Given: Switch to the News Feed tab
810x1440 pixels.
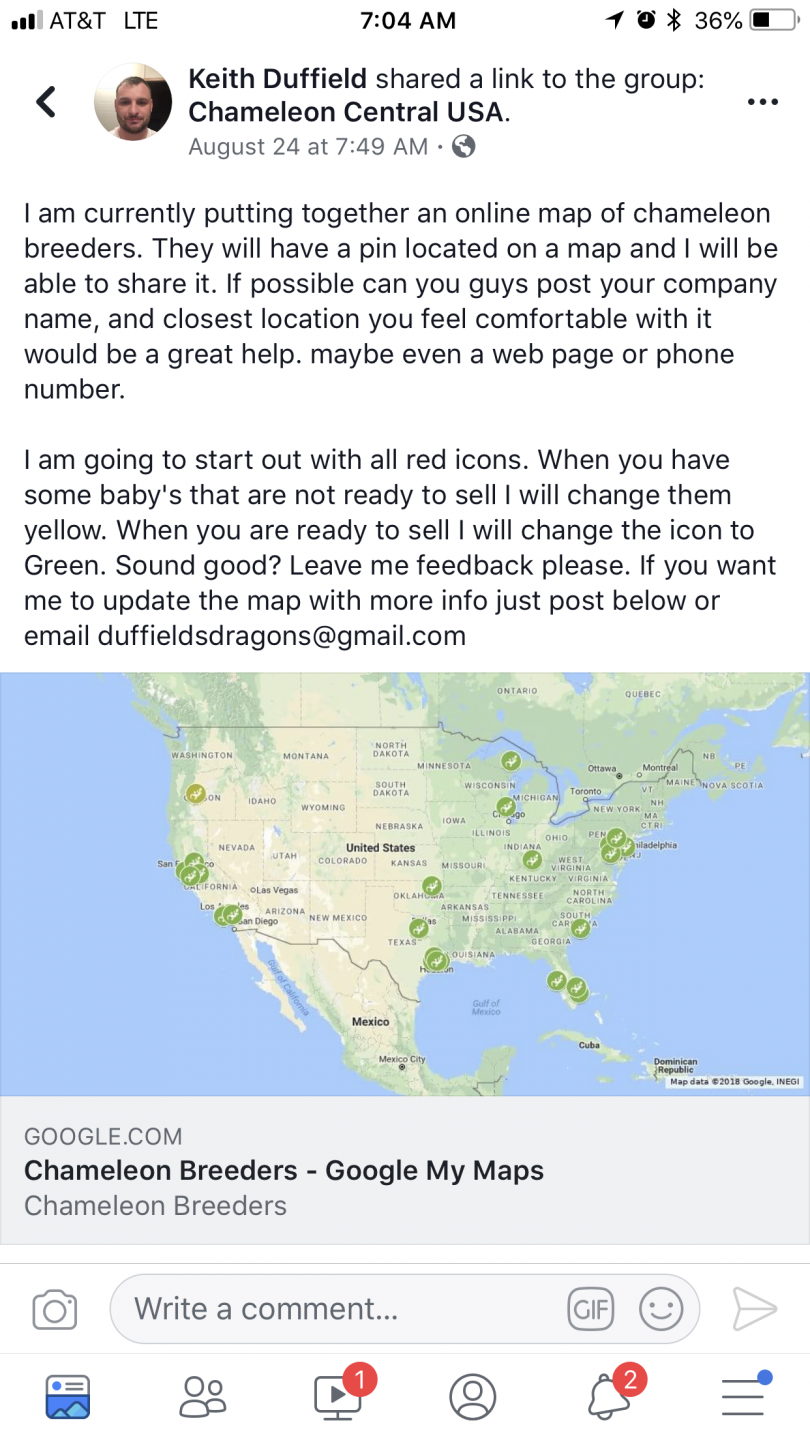Looking at the screenshot, I should tap(68, 1396).
